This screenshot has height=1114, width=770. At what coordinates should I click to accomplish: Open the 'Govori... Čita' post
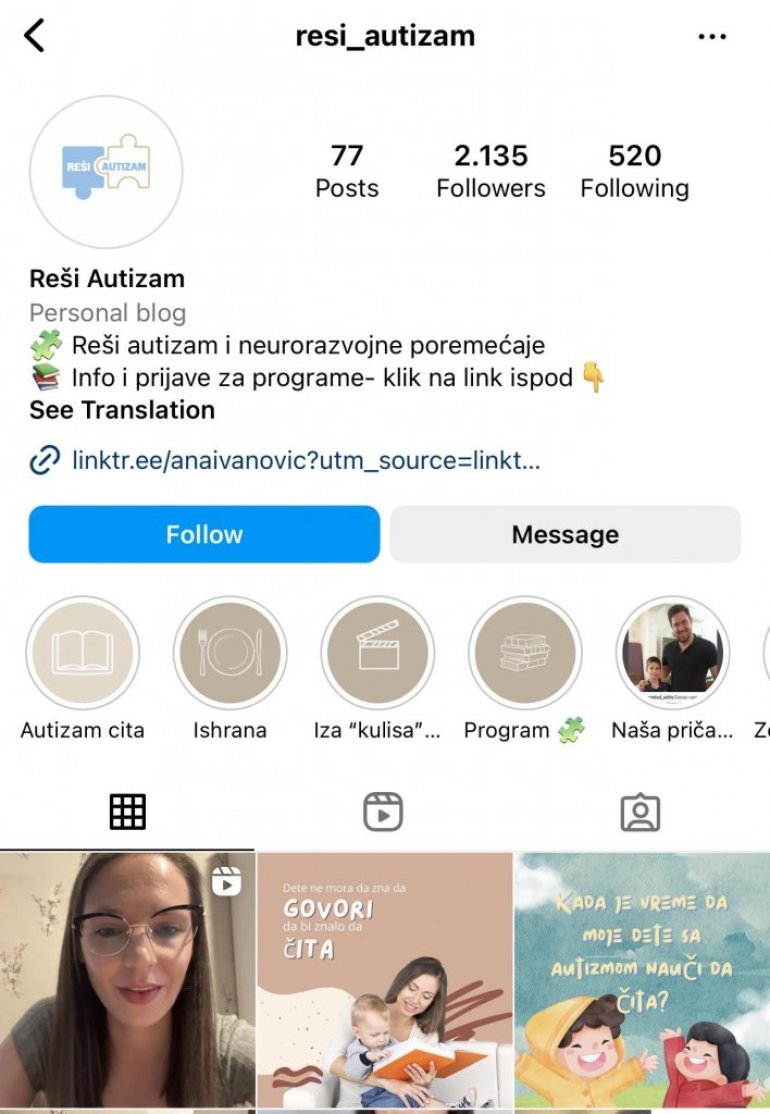click(x=385, y=980)
